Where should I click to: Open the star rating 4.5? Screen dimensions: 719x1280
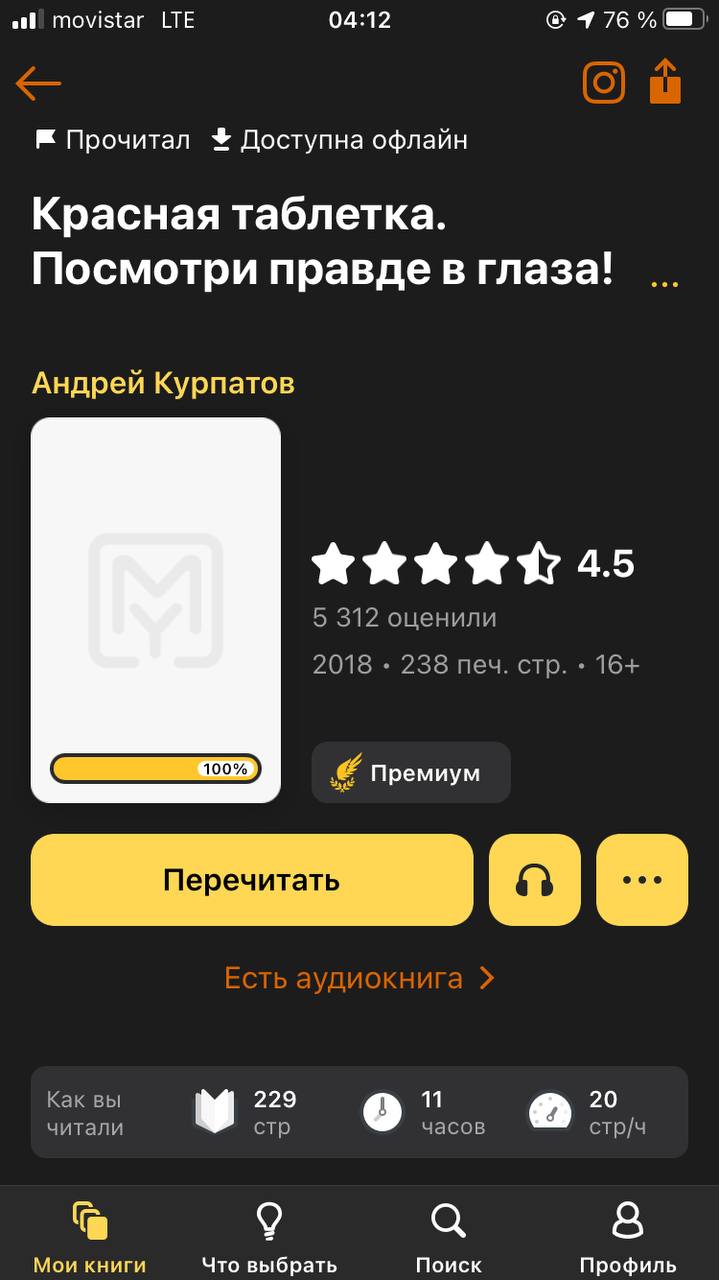point(471,564)
